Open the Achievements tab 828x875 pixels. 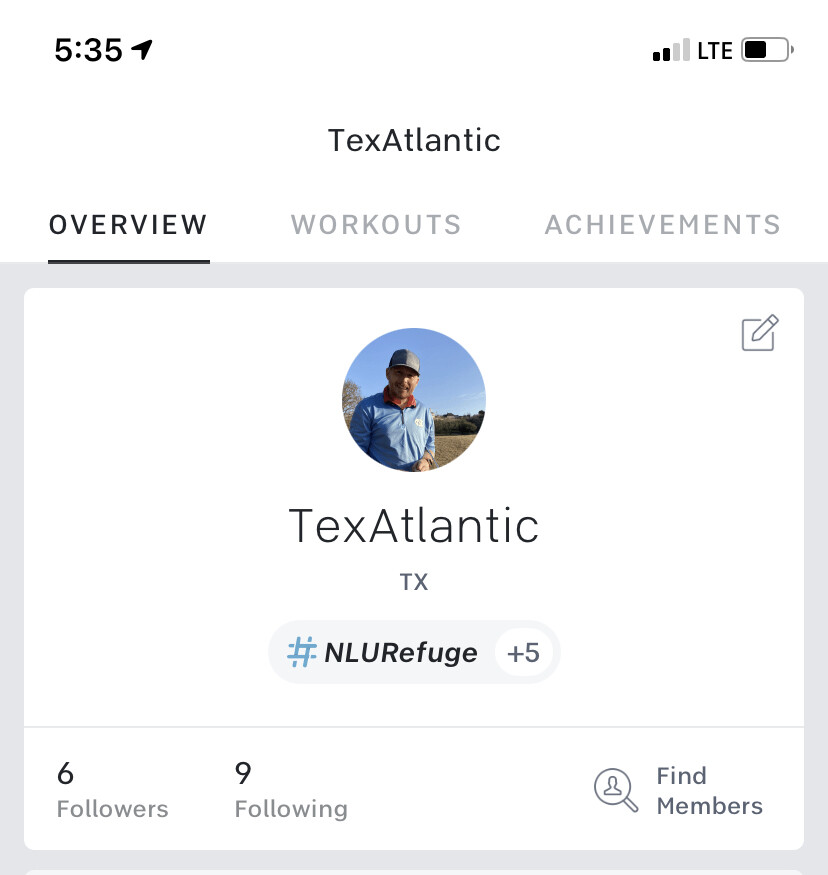(x=662, y=225)
